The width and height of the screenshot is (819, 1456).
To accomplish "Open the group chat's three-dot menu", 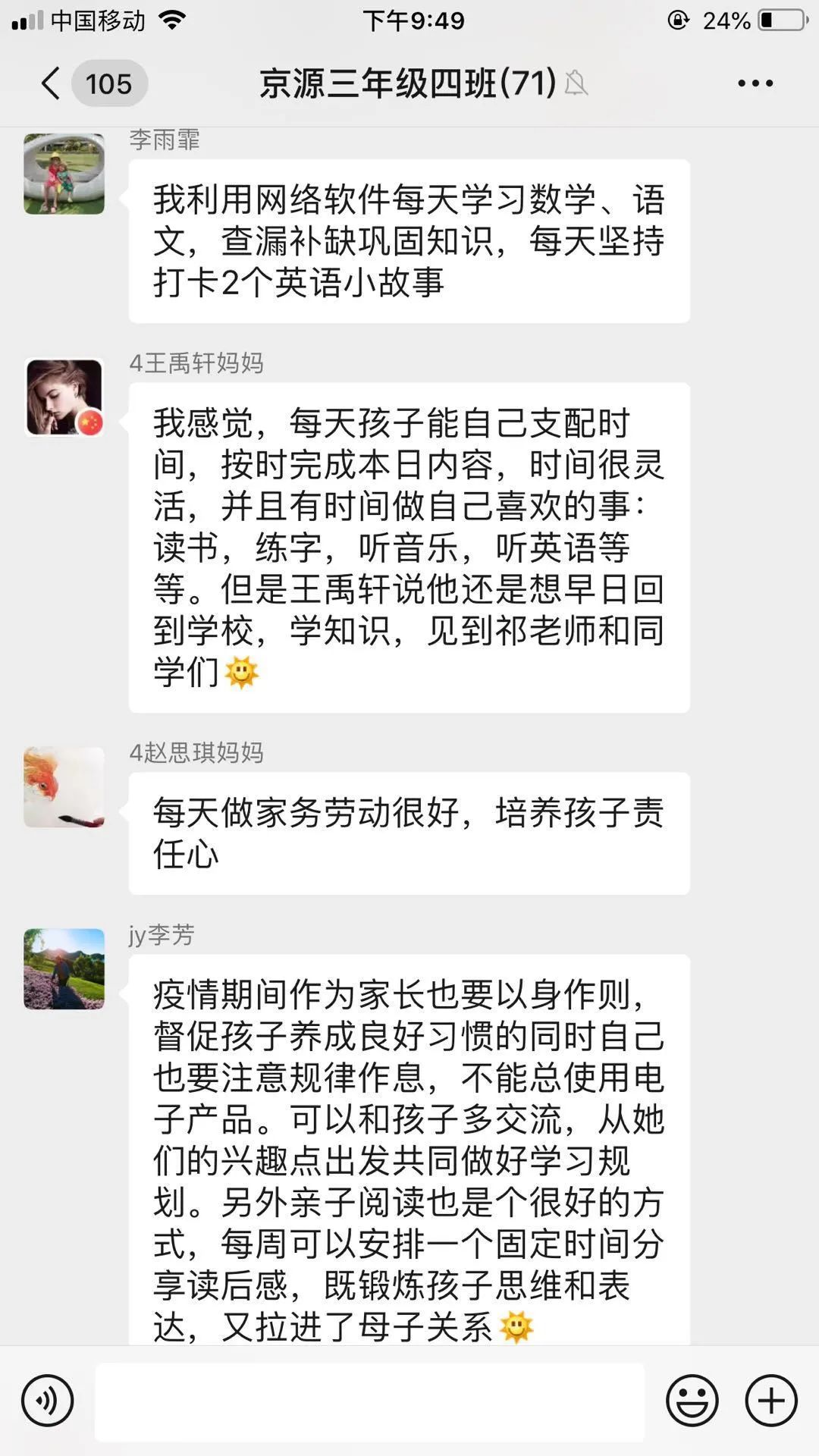I will [x=755, y=83].
